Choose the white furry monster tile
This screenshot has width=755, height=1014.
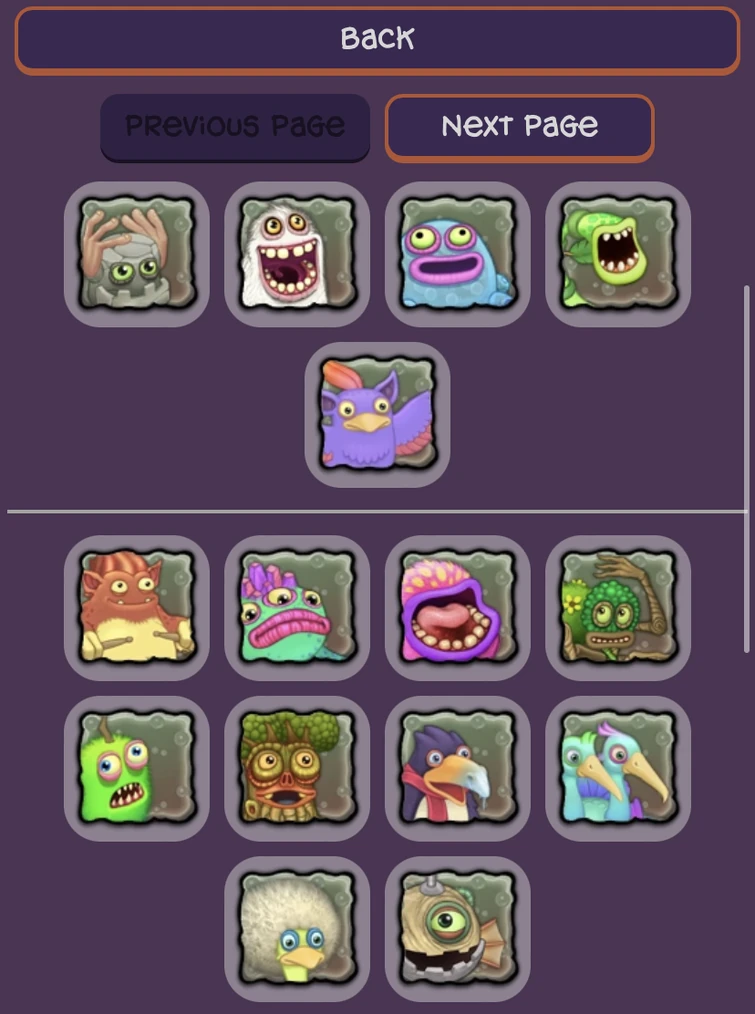point(297,254)
